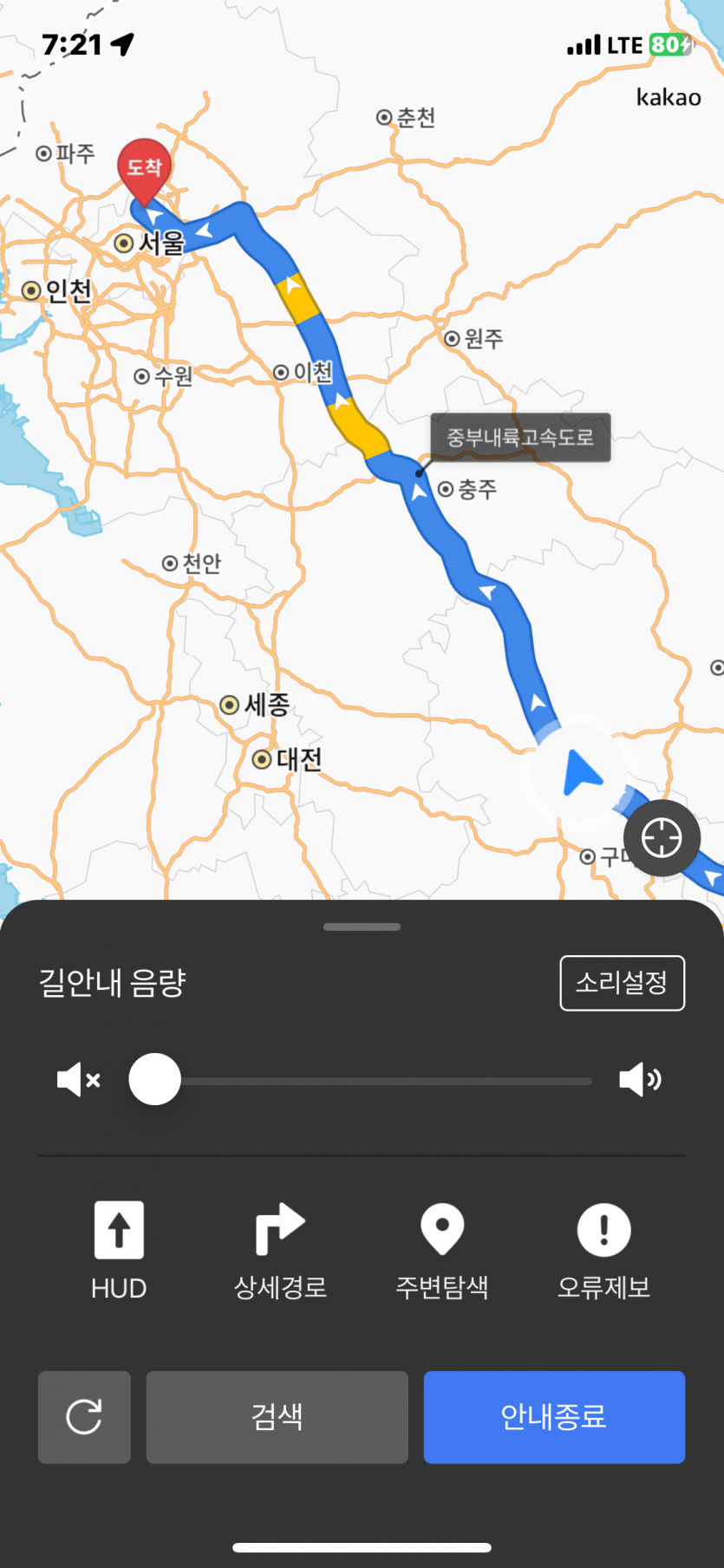
Task: Open 소리설정 sound settings
Action: (622, 983)
